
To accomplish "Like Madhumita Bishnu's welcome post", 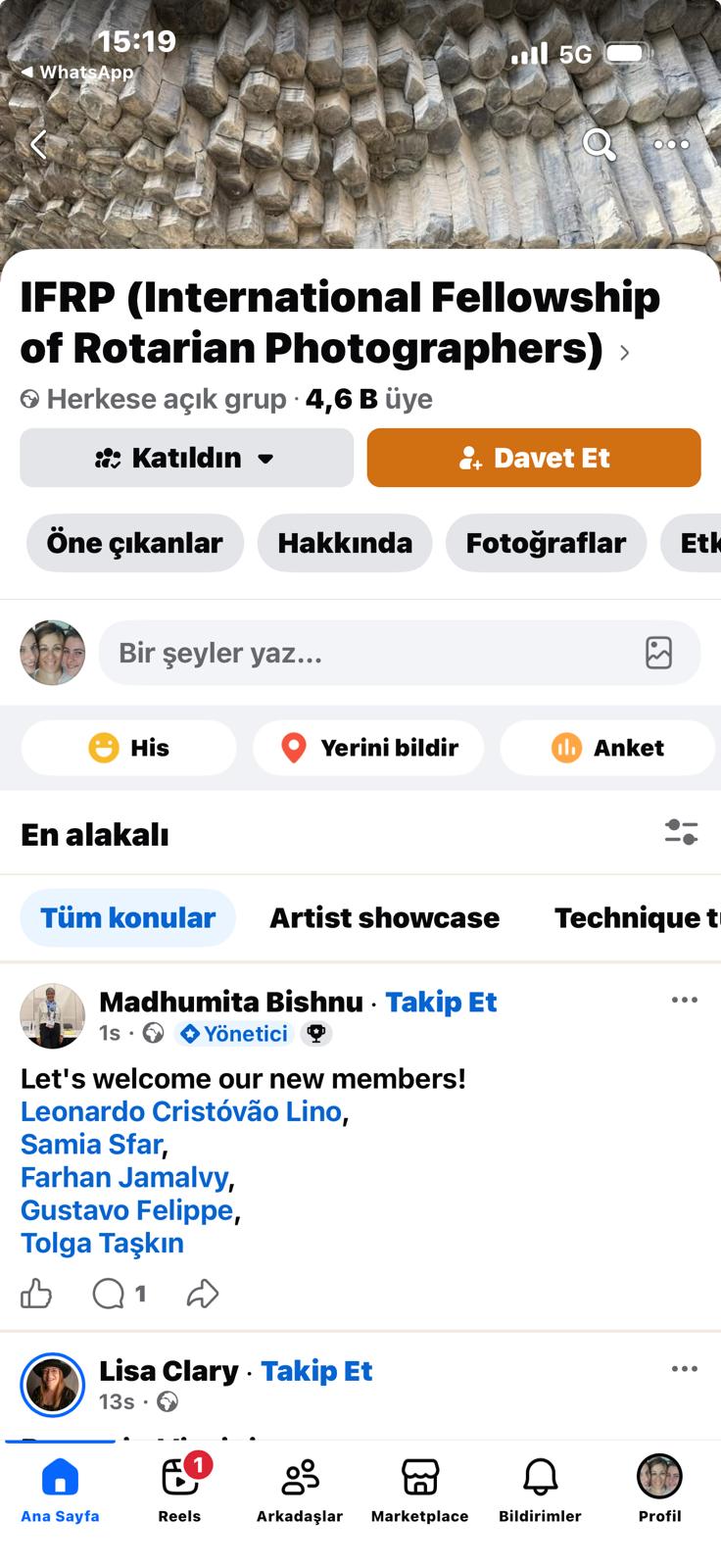I will click(36, 1294).
